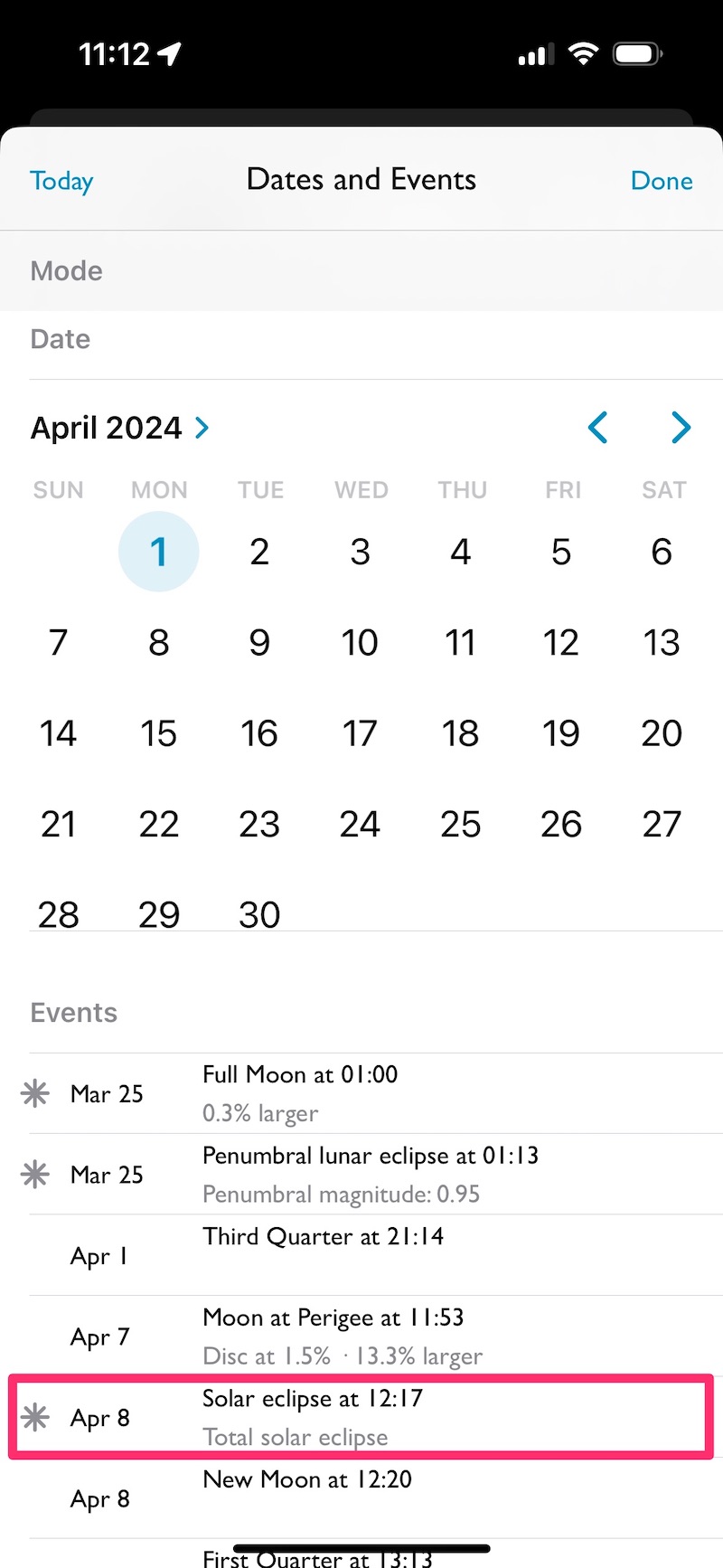Go to the previous month
The image size is (723, 1568).
pyautogui.click(x=597, y=428)
